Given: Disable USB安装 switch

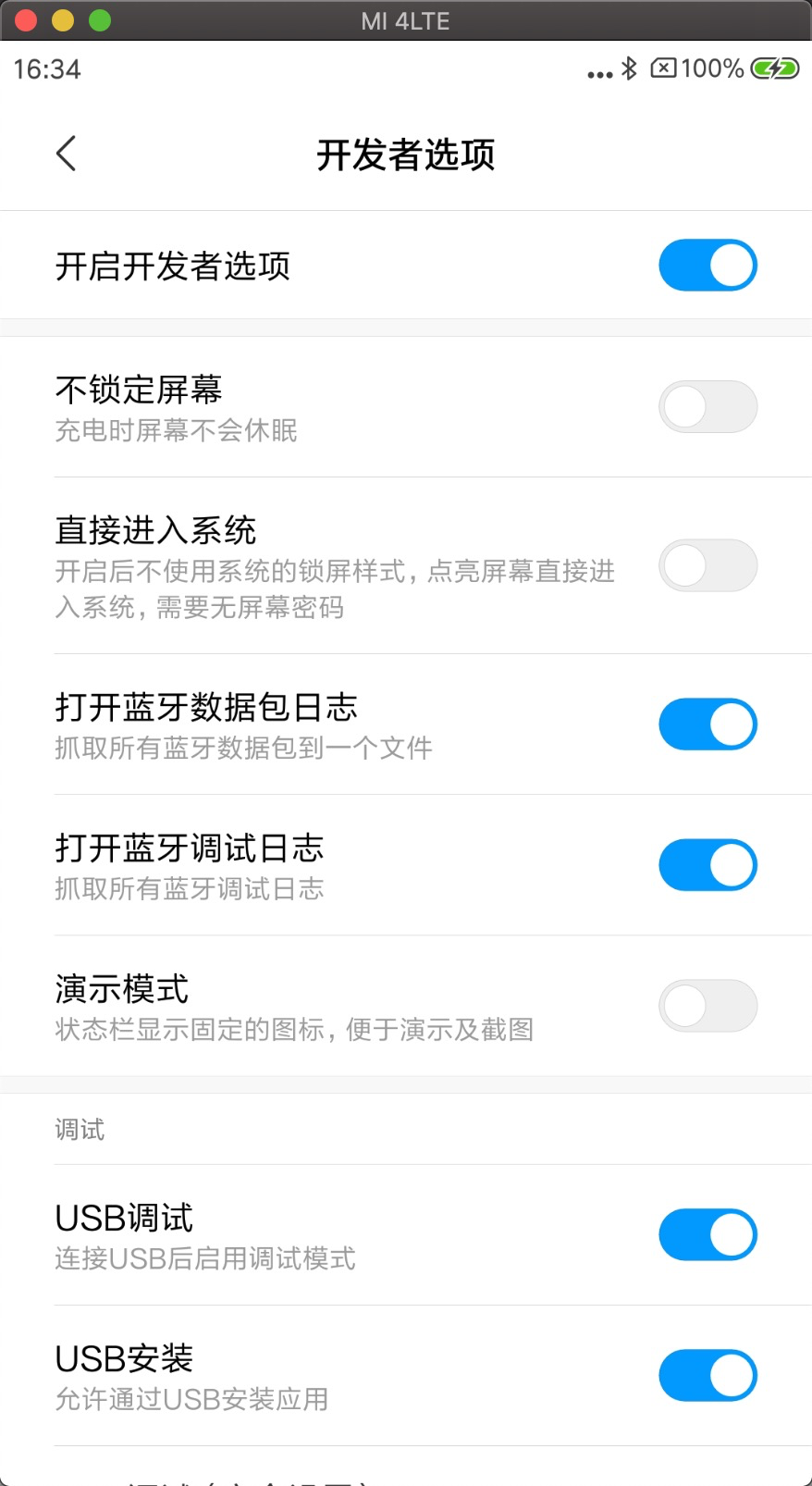Looking at the screenshot, I should [707, 1375].
